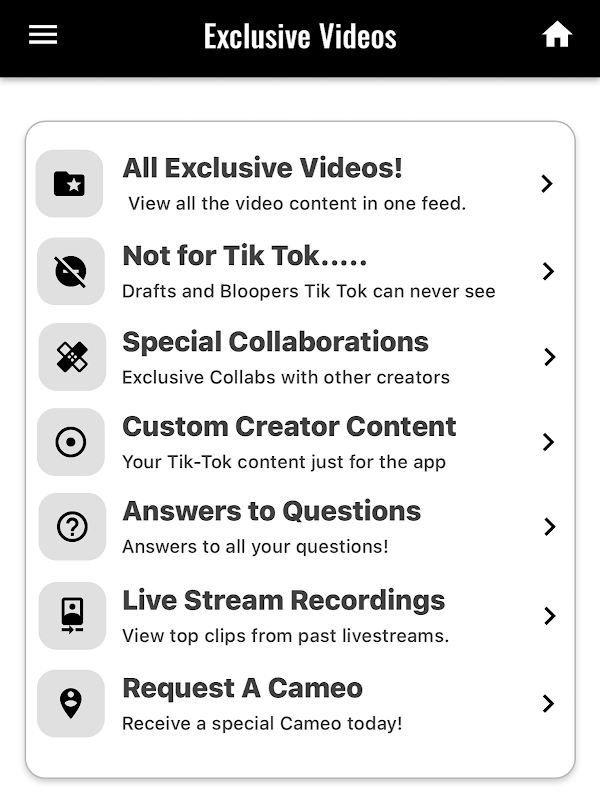Viewport: 600px width, 800px height.
Task: Browse Answers to Questions
Action: click(300, 527)
